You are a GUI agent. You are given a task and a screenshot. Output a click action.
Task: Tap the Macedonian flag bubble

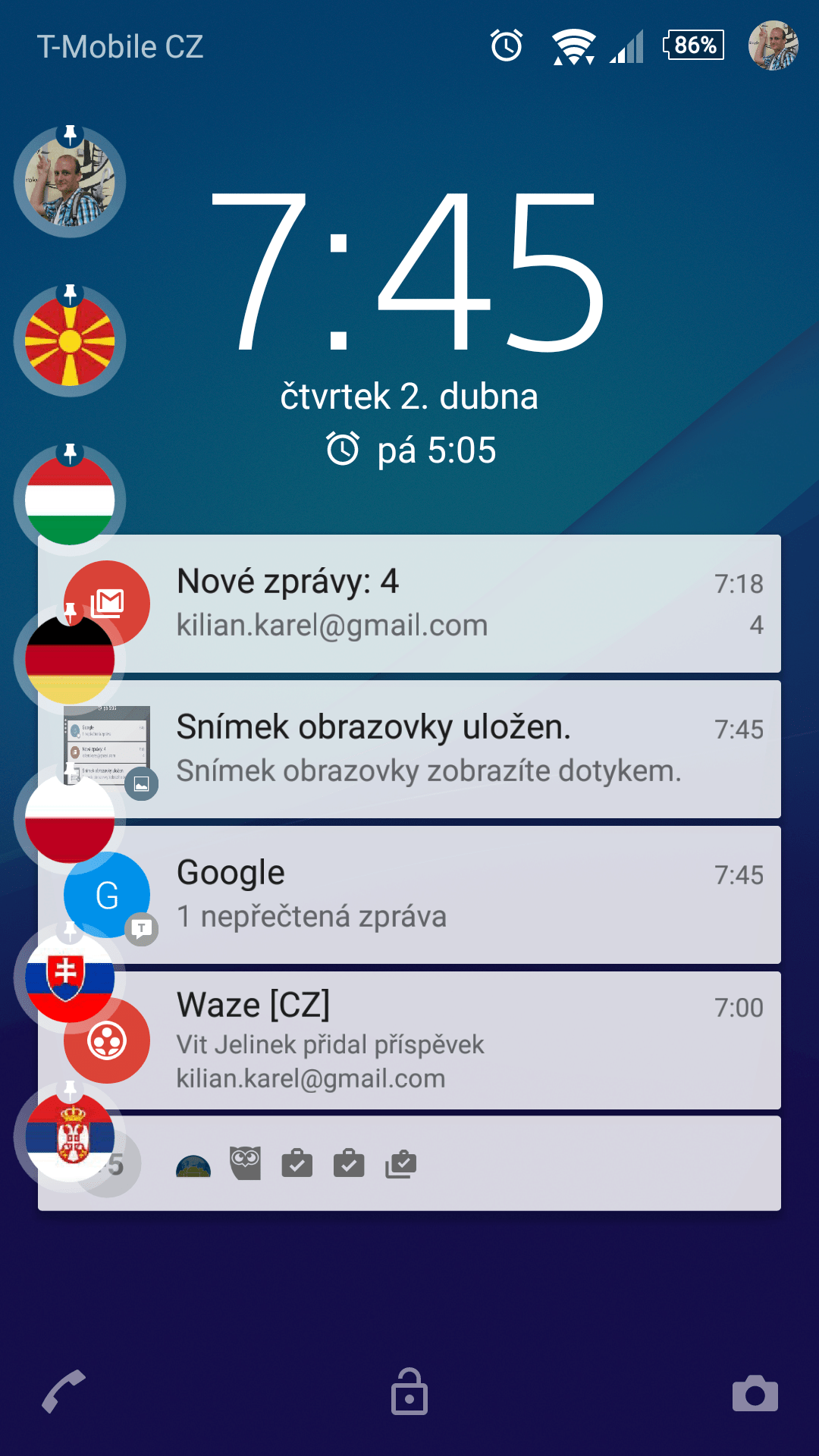[x=70, y=341]
